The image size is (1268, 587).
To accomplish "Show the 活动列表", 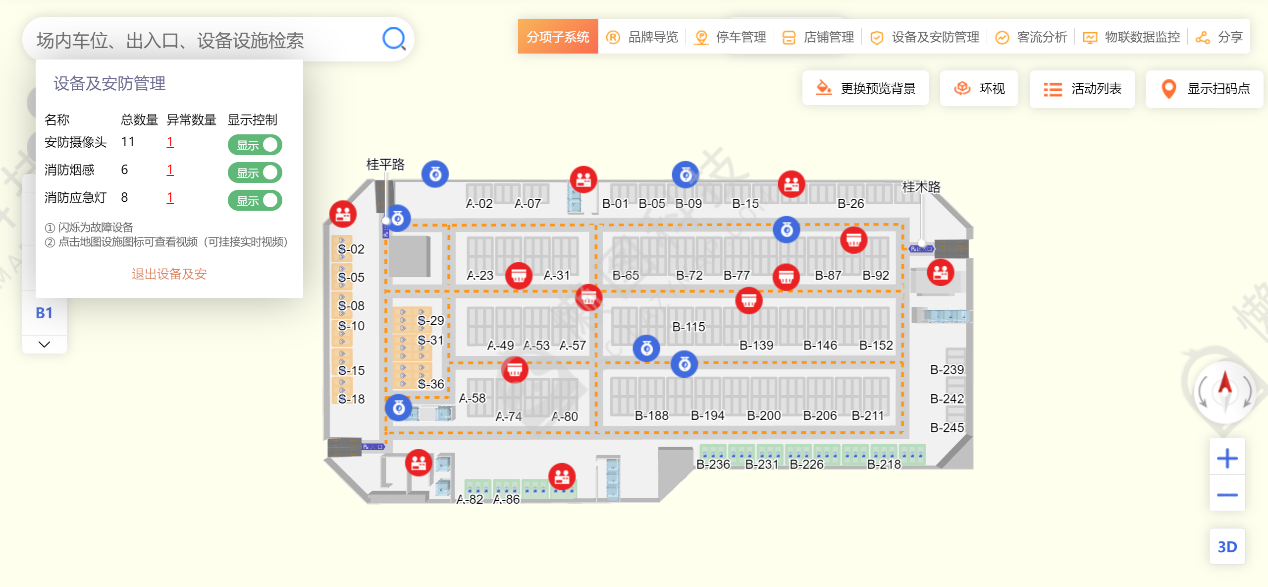I will click(x=1082, y=88).
